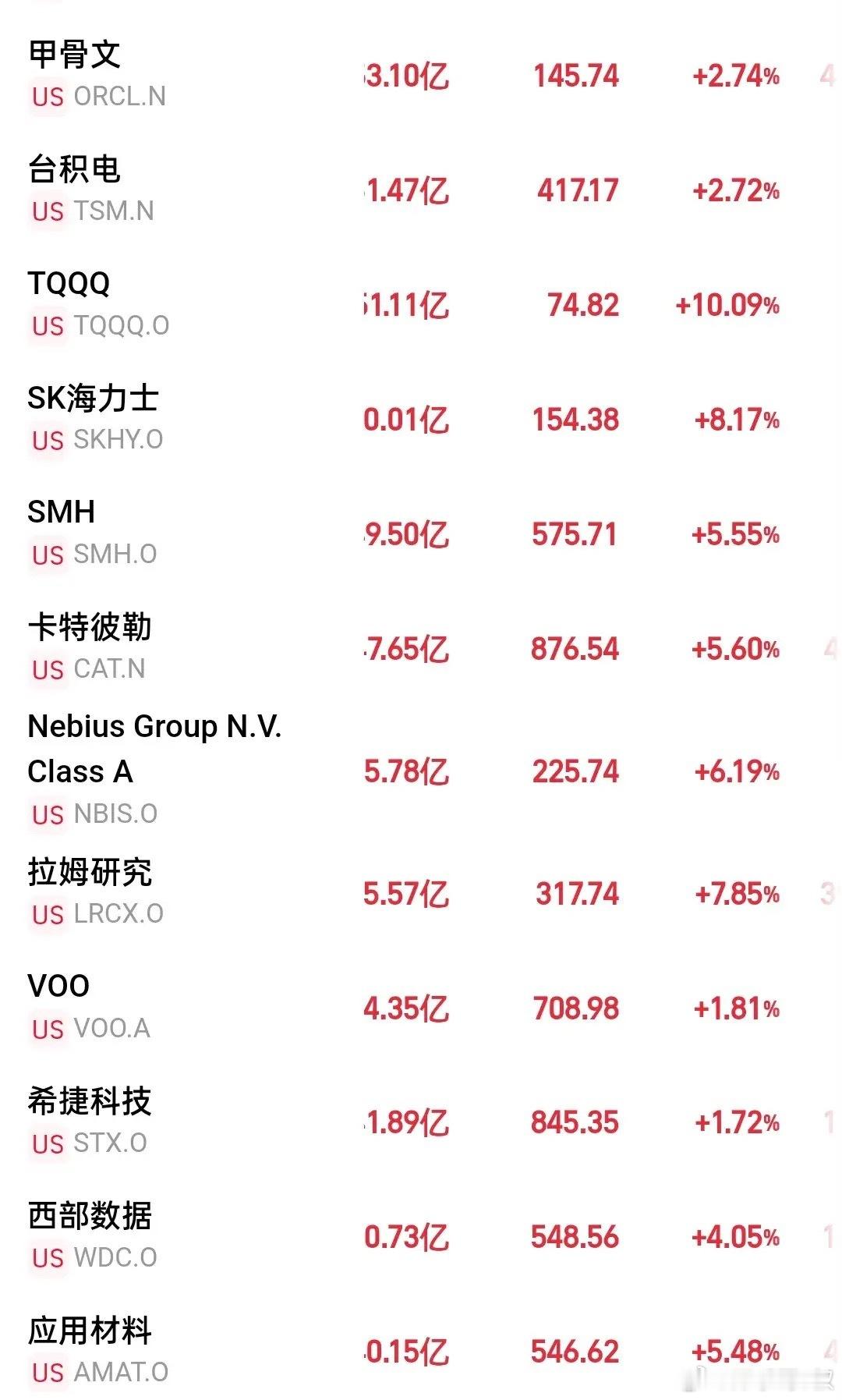Open the 台积电 TSM.N stock row
842x1400 pixels.
pyautogui.click(x=421, y=190)
